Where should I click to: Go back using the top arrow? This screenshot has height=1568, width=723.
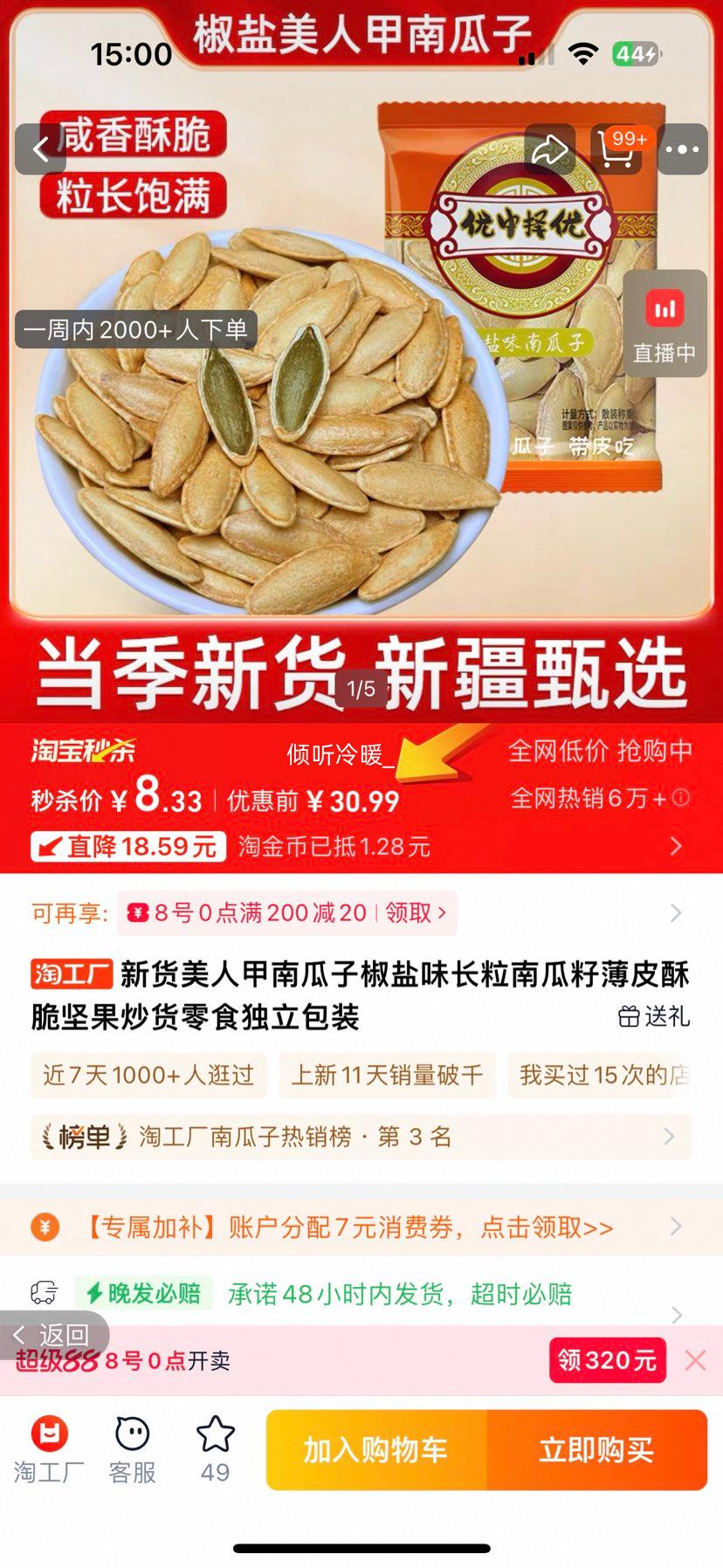(40, 149)
